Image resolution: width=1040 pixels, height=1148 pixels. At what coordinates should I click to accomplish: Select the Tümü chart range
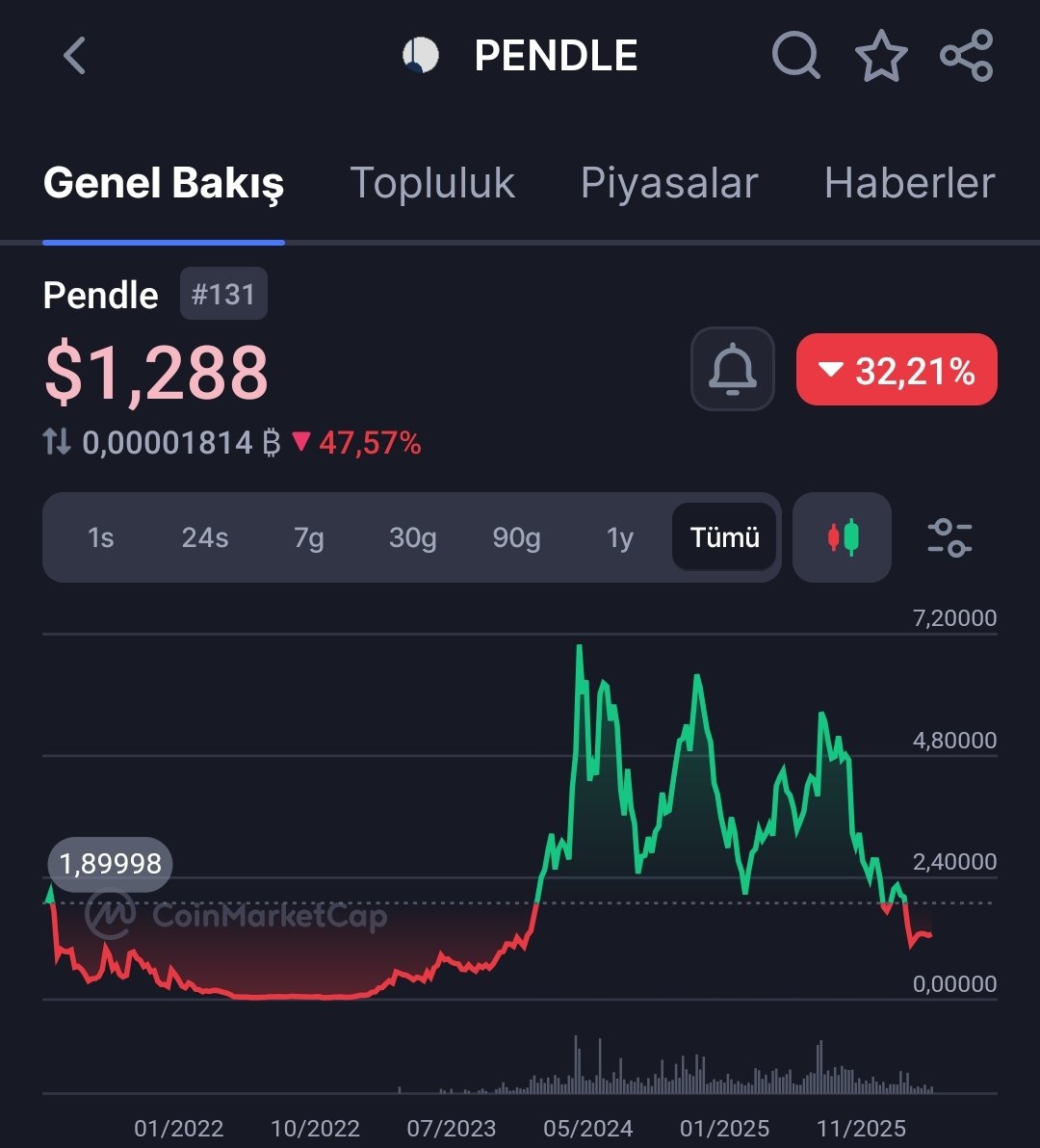click(x=724, y=537)
